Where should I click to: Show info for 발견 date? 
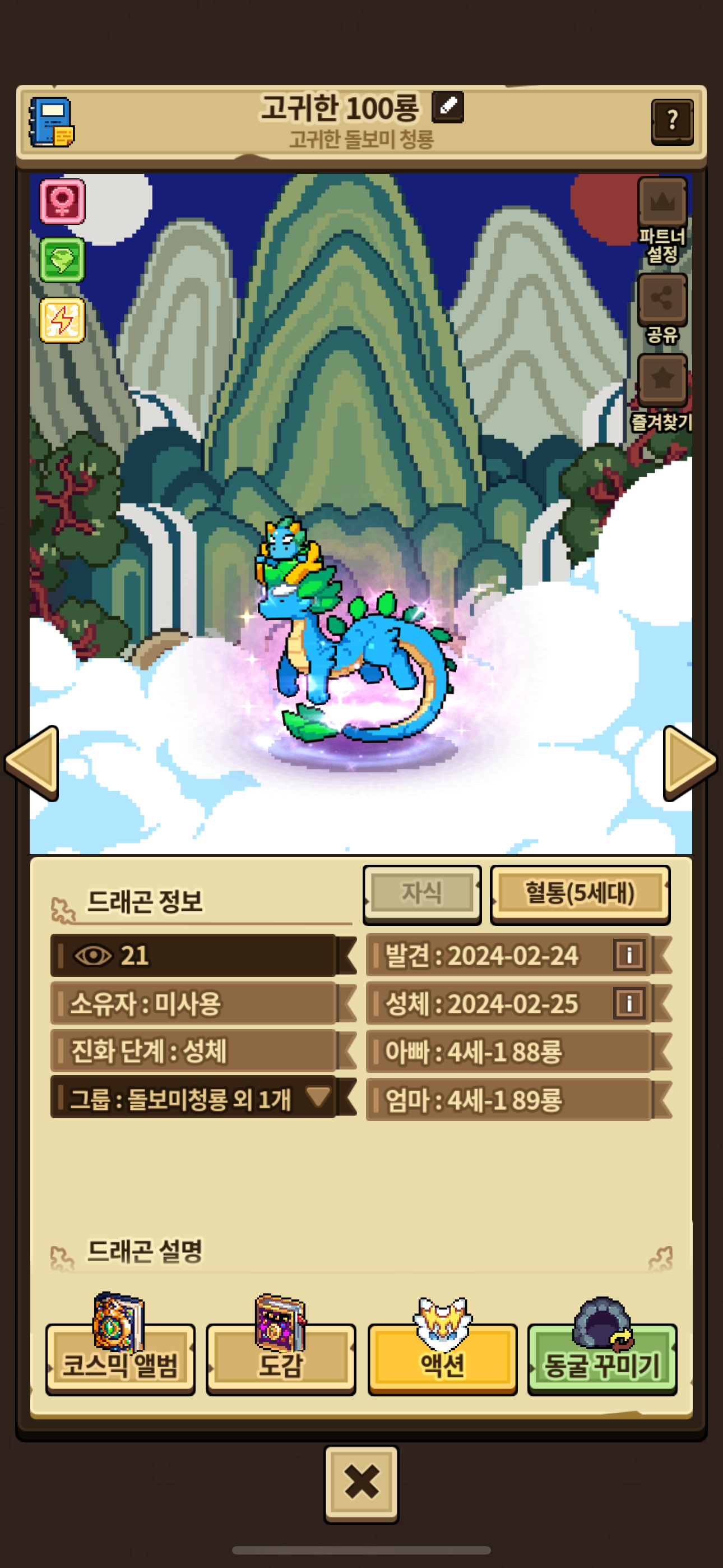629,955
